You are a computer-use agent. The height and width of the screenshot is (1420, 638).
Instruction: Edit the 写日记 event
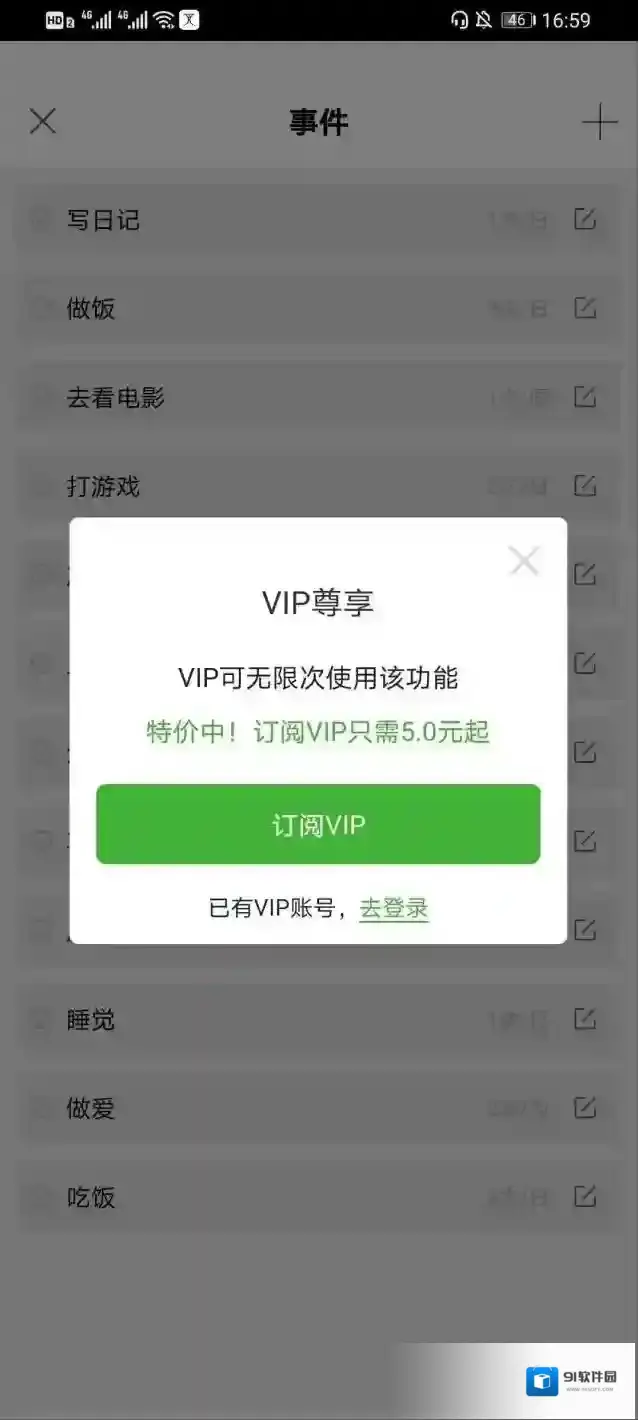[x=585, y=219]
